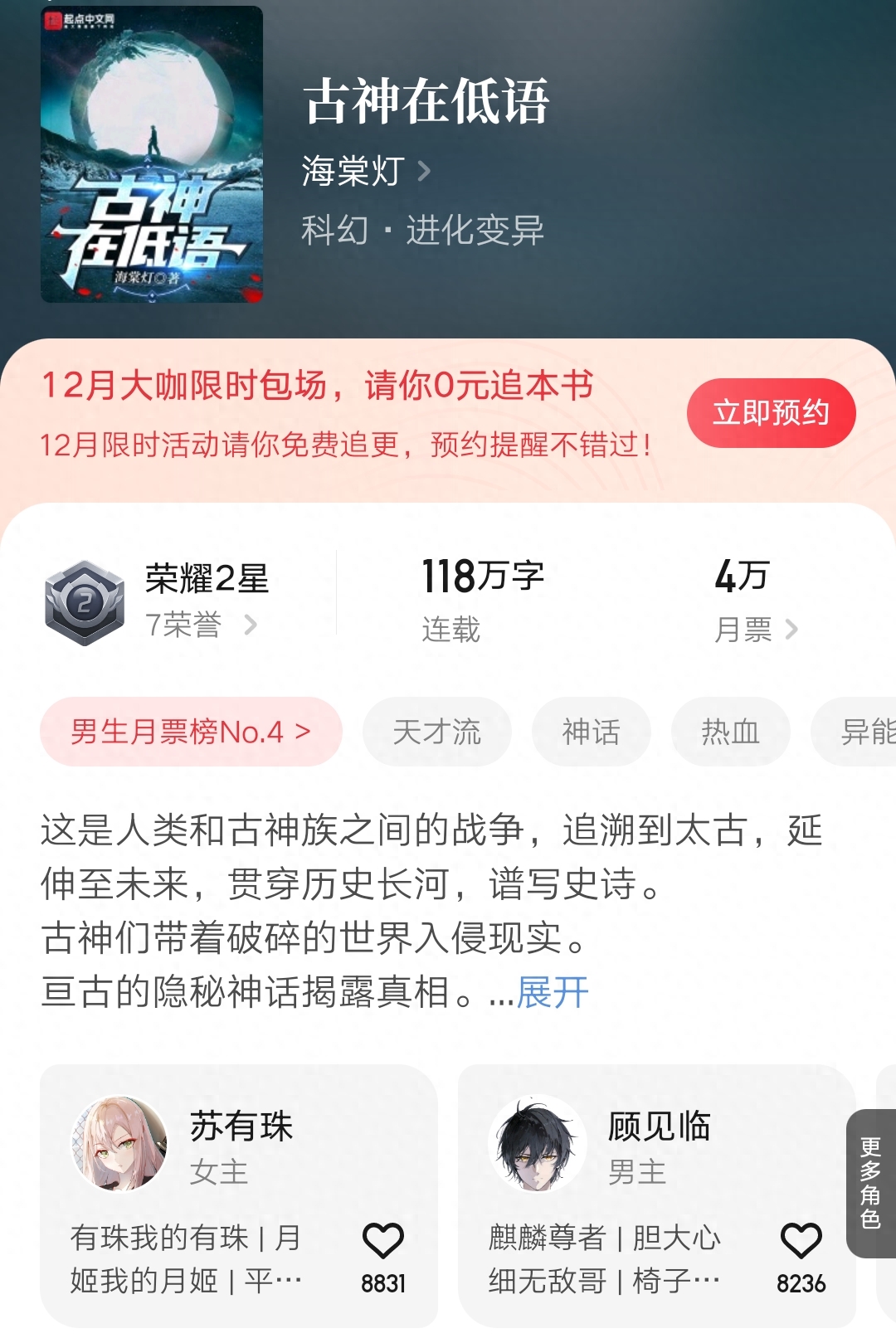
Task: Select the 热血 tag
Action: (731, 732)
